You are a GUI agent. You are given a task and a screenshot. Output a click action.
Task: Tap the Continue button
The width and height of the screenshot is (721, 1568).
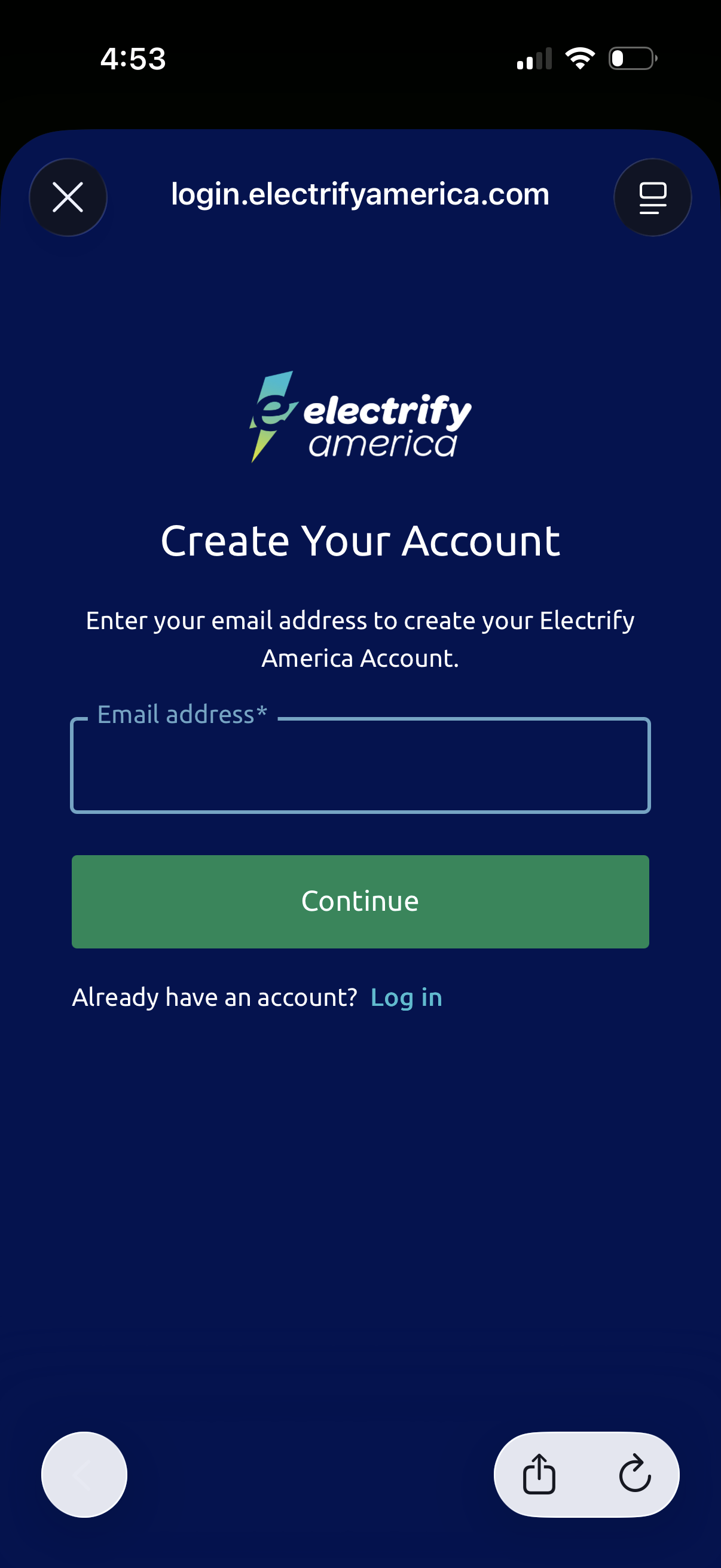click(x=360, y=901)
